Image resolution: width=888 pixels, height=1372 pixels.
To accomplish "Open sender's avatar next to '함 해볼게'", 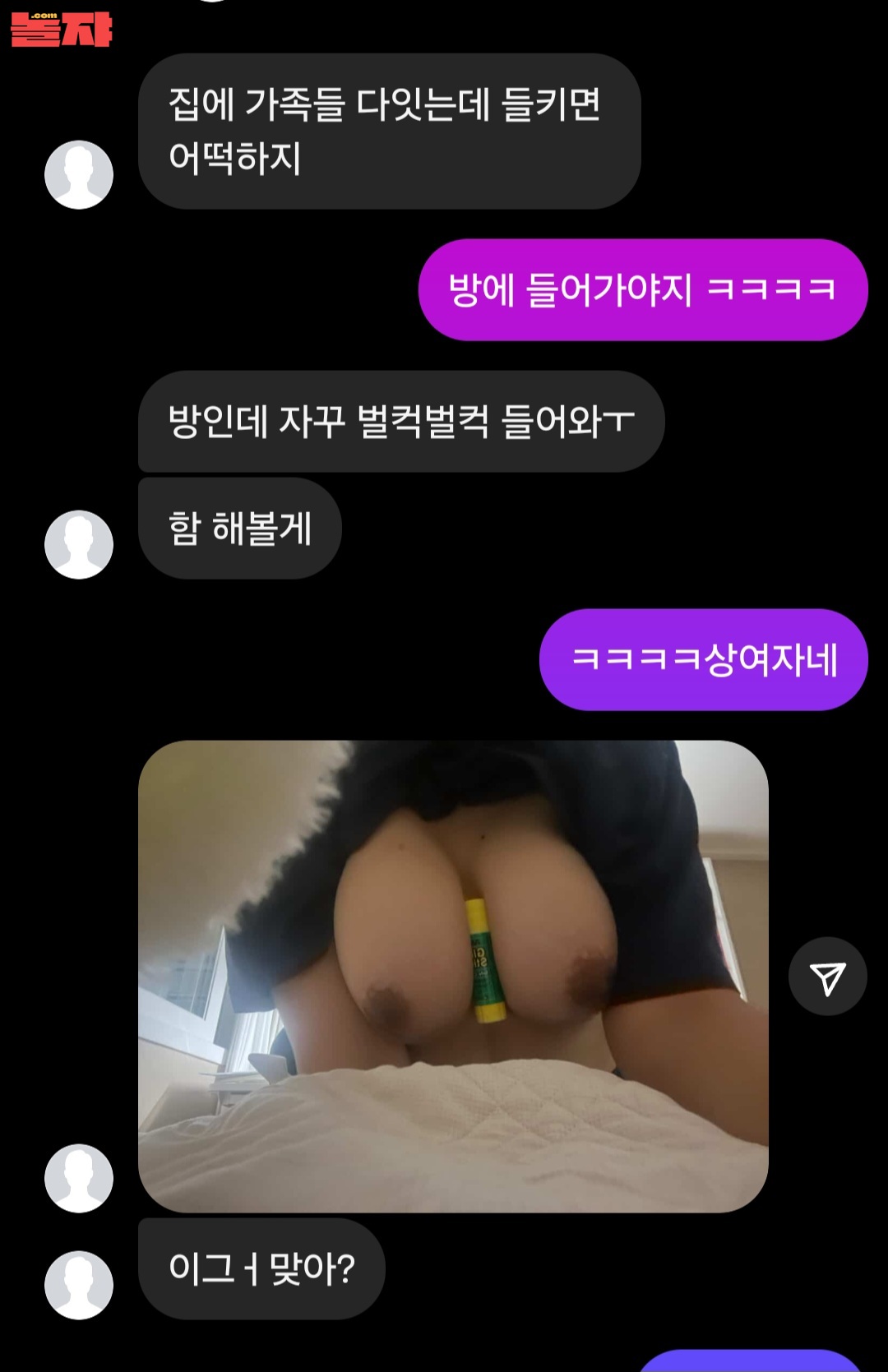I will 79,544.
